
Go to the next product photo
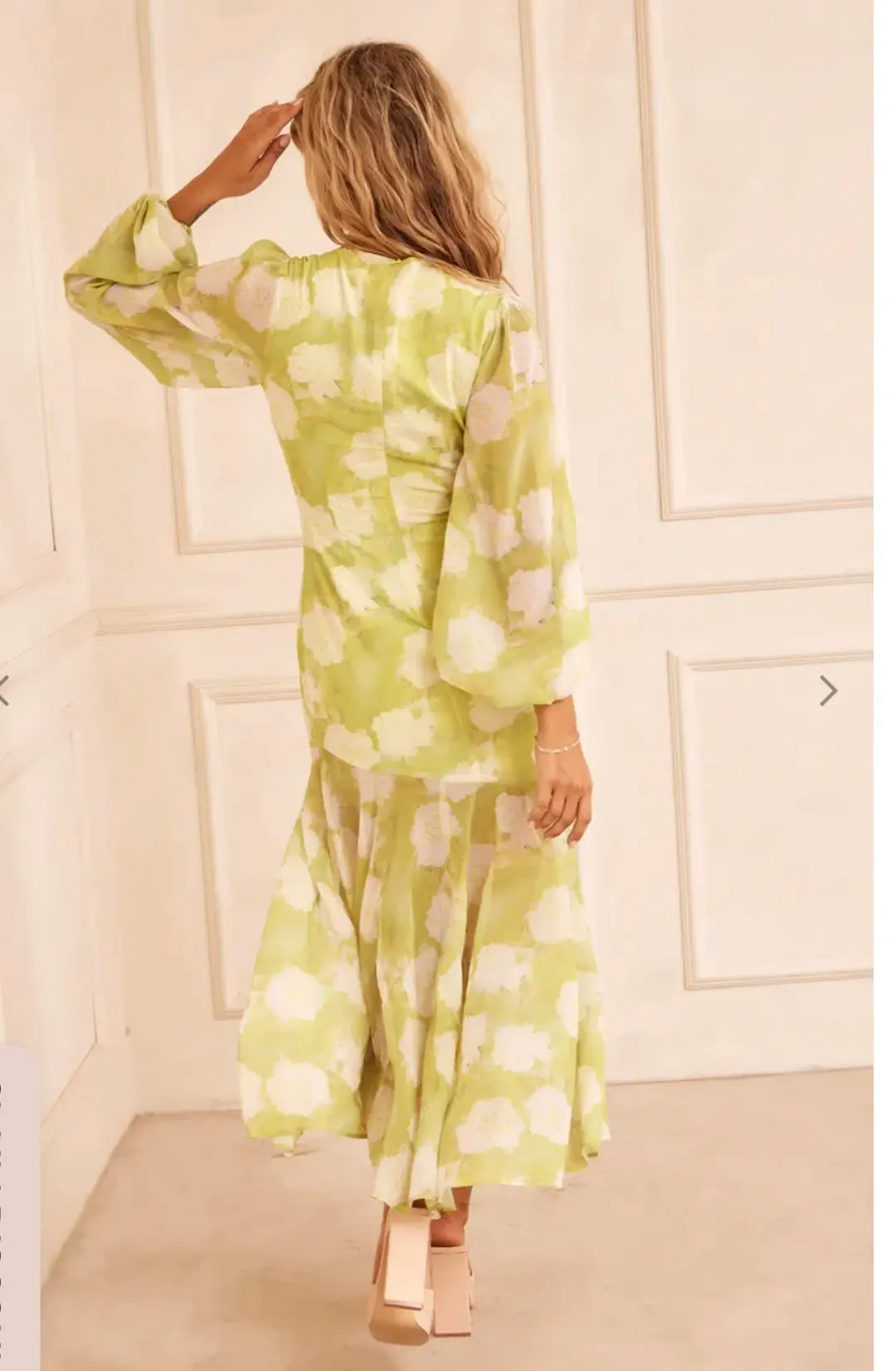pyautogui.click(x=828, y=690)
